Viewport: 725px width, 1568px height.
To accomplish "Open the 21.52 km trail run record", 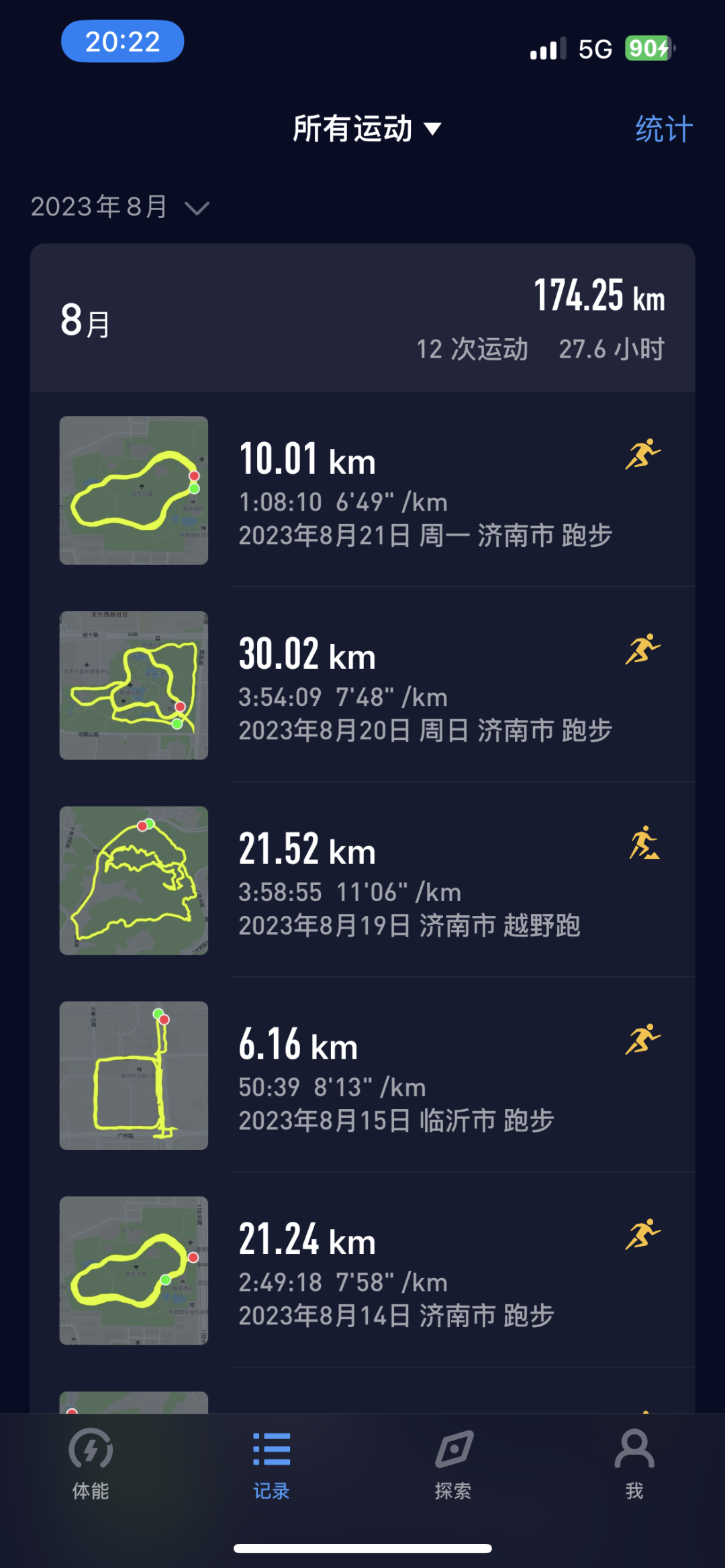I will [362, 880].
